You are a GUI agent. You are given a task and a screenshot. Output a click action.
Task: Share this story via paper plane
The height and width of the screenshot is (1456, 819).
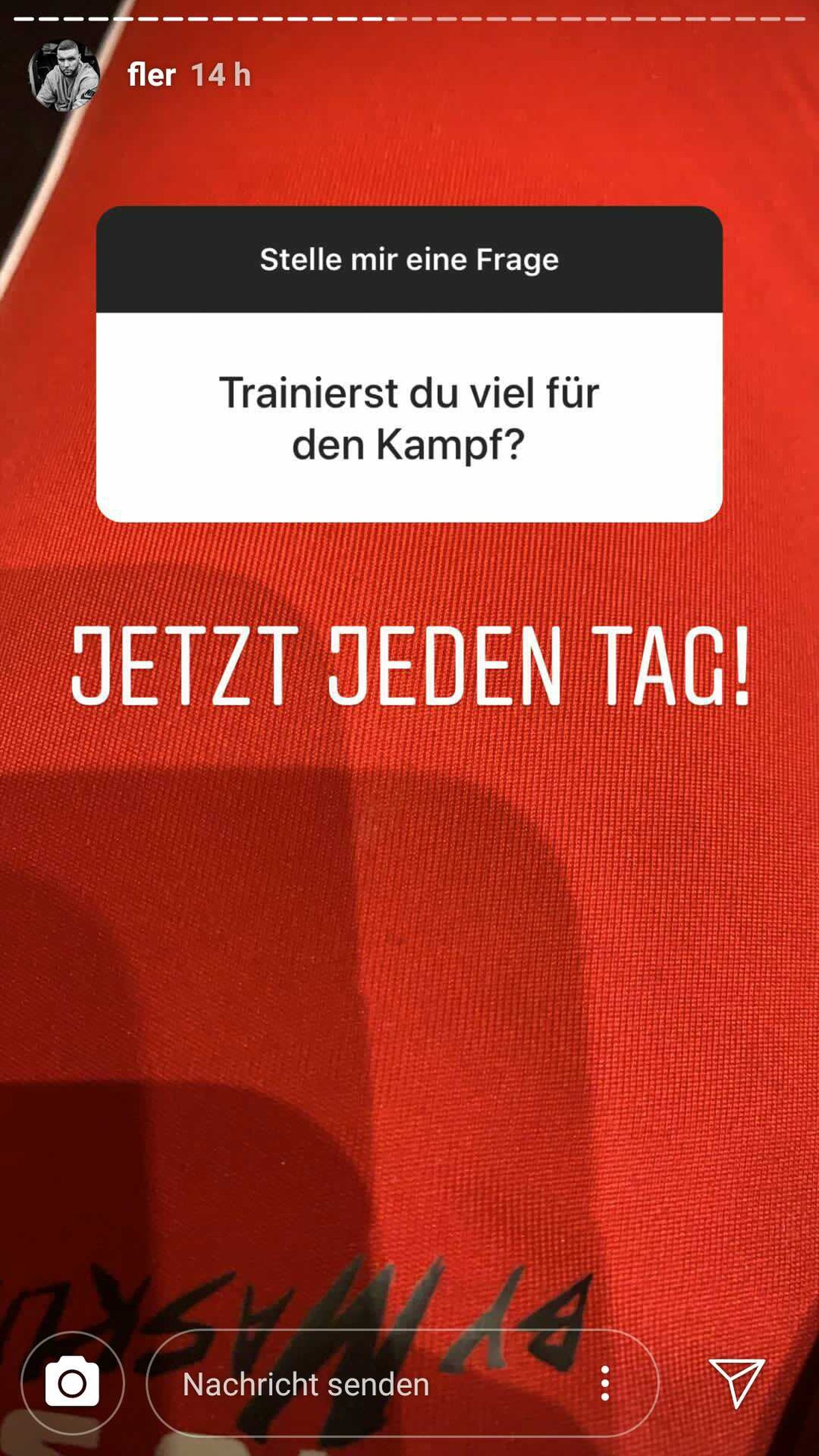736,1382
